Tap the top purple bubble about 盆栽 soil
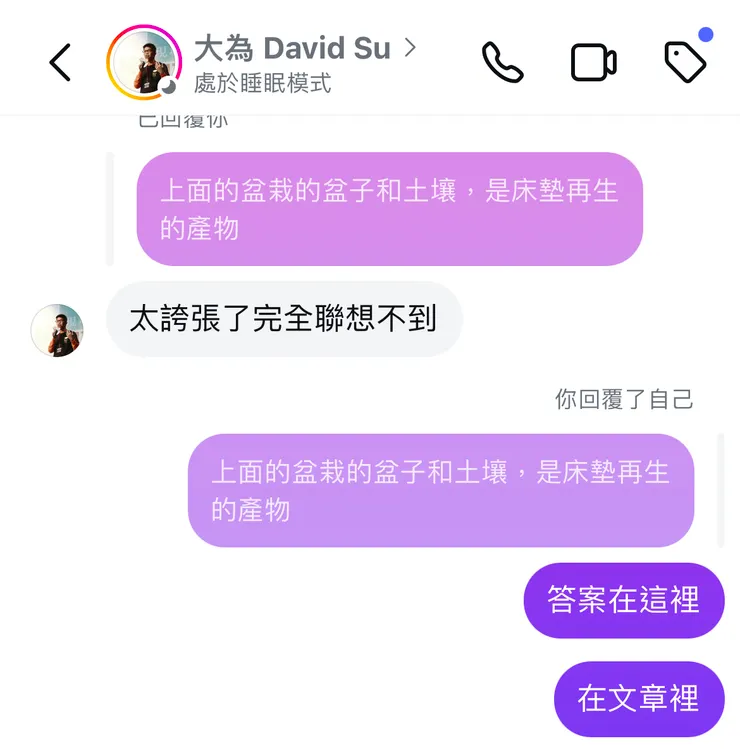 [388, 208]
